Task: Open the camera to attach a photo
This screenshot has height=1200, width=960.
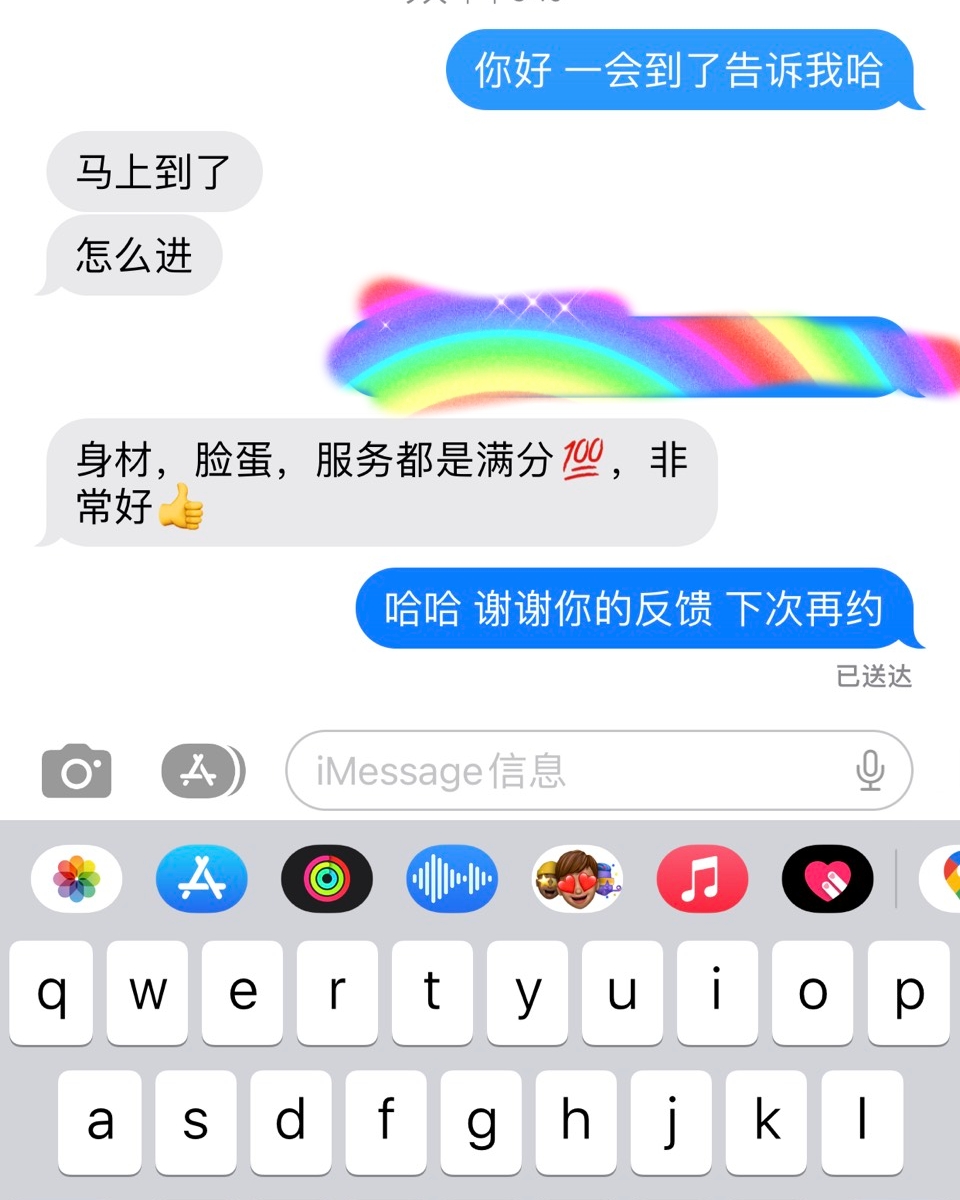Action: point(76,771)
